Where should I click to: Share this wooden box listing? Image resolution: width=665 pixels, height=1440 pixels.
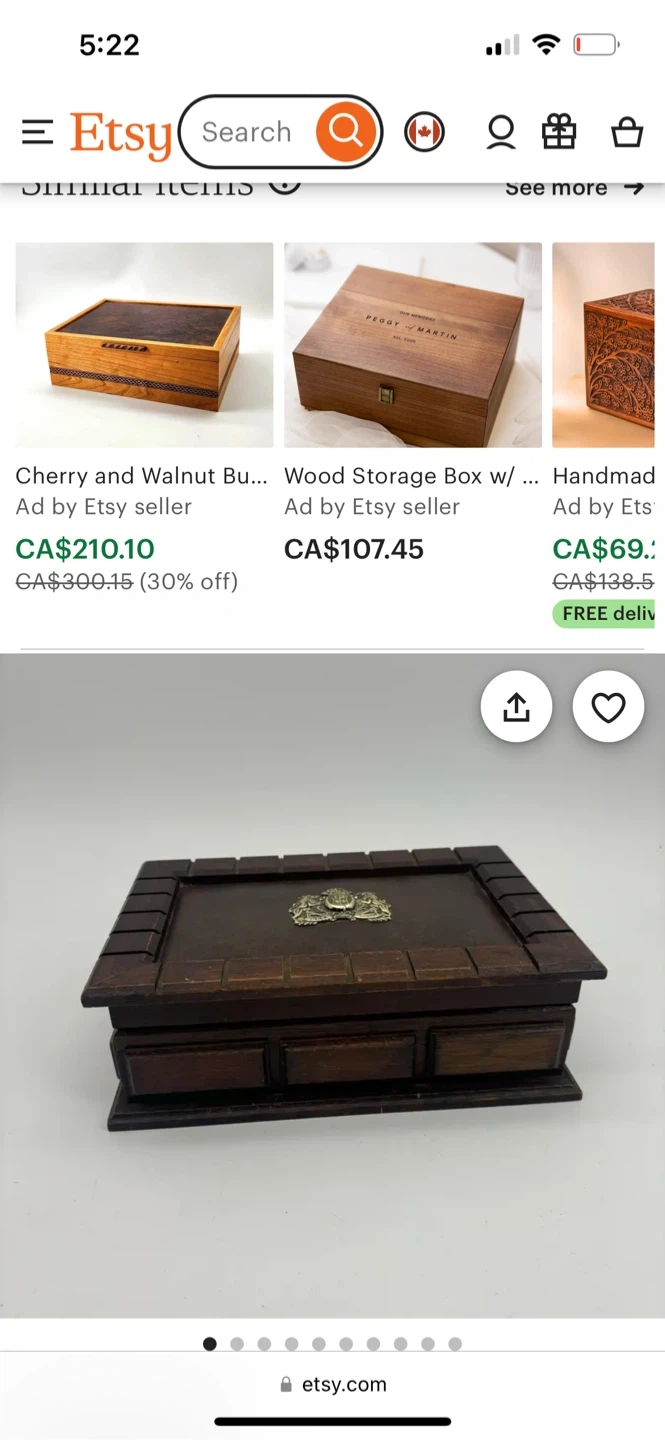point(516,707)
